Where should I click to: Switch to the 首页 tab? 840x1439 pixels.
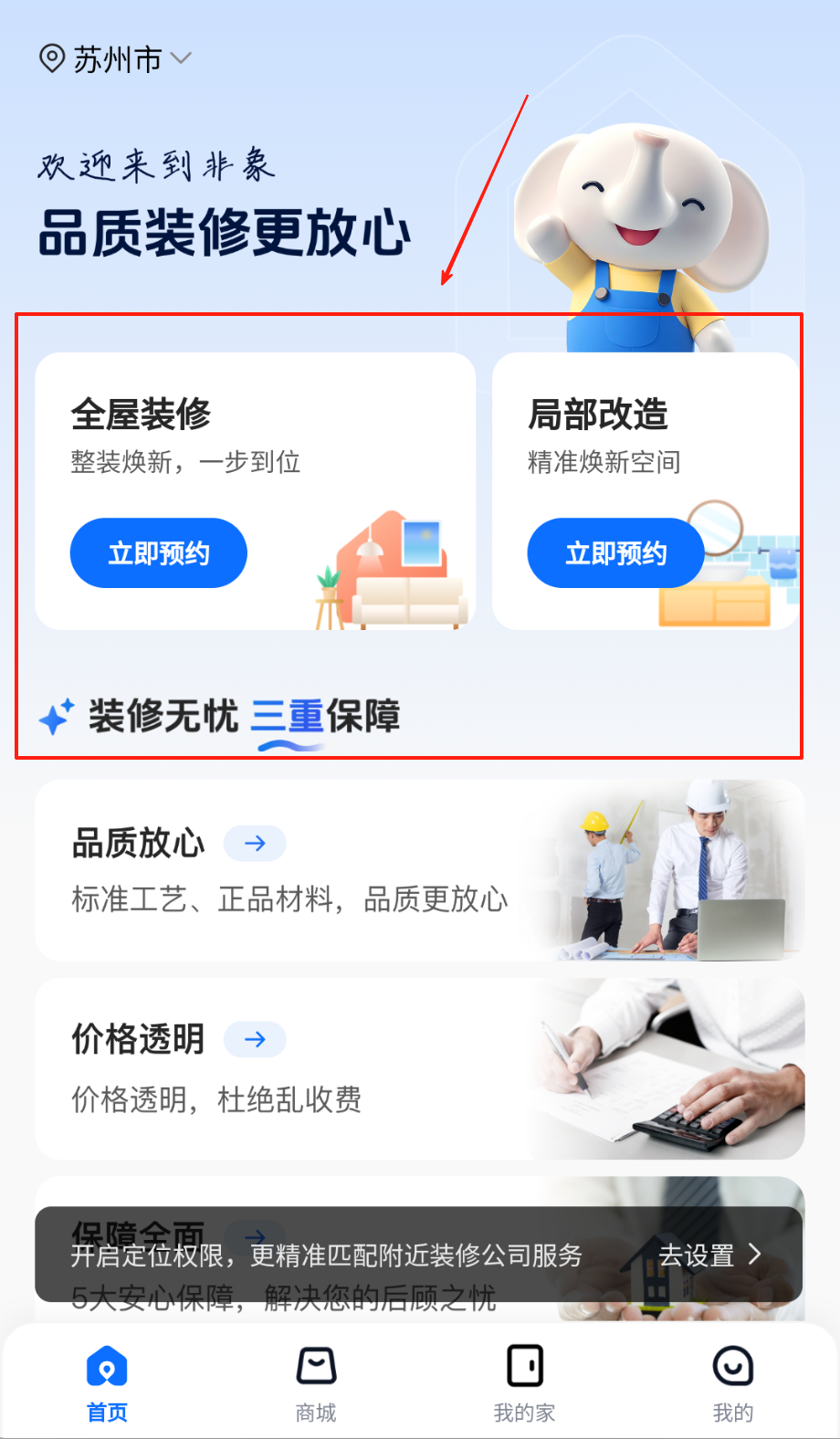[107, 1383]
